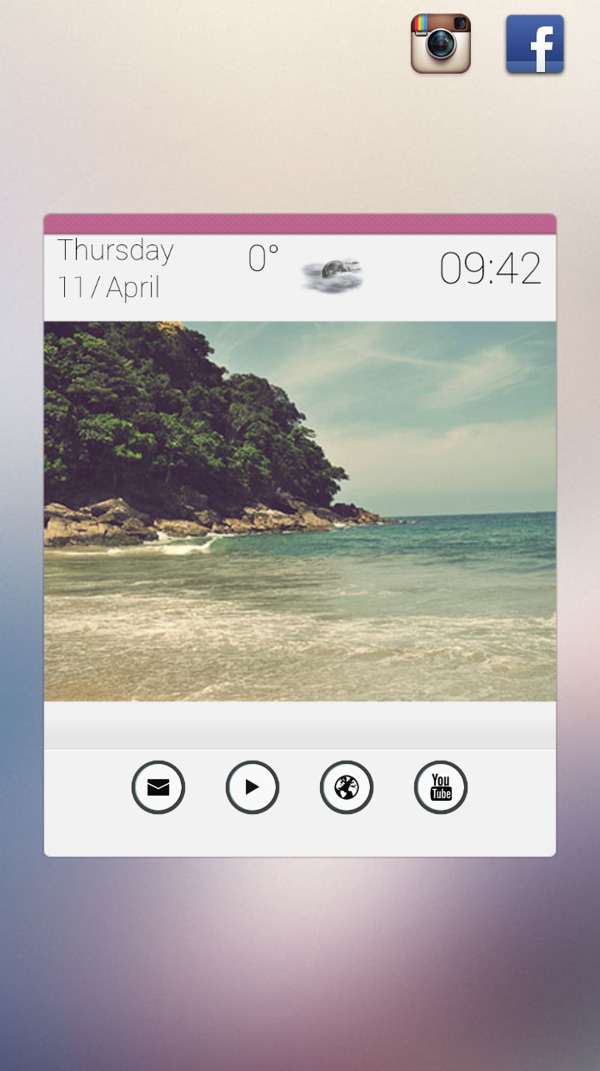Open the weather widget showing 0°
This screenshot has height=1071, width=600.
(x=305, y=268)
